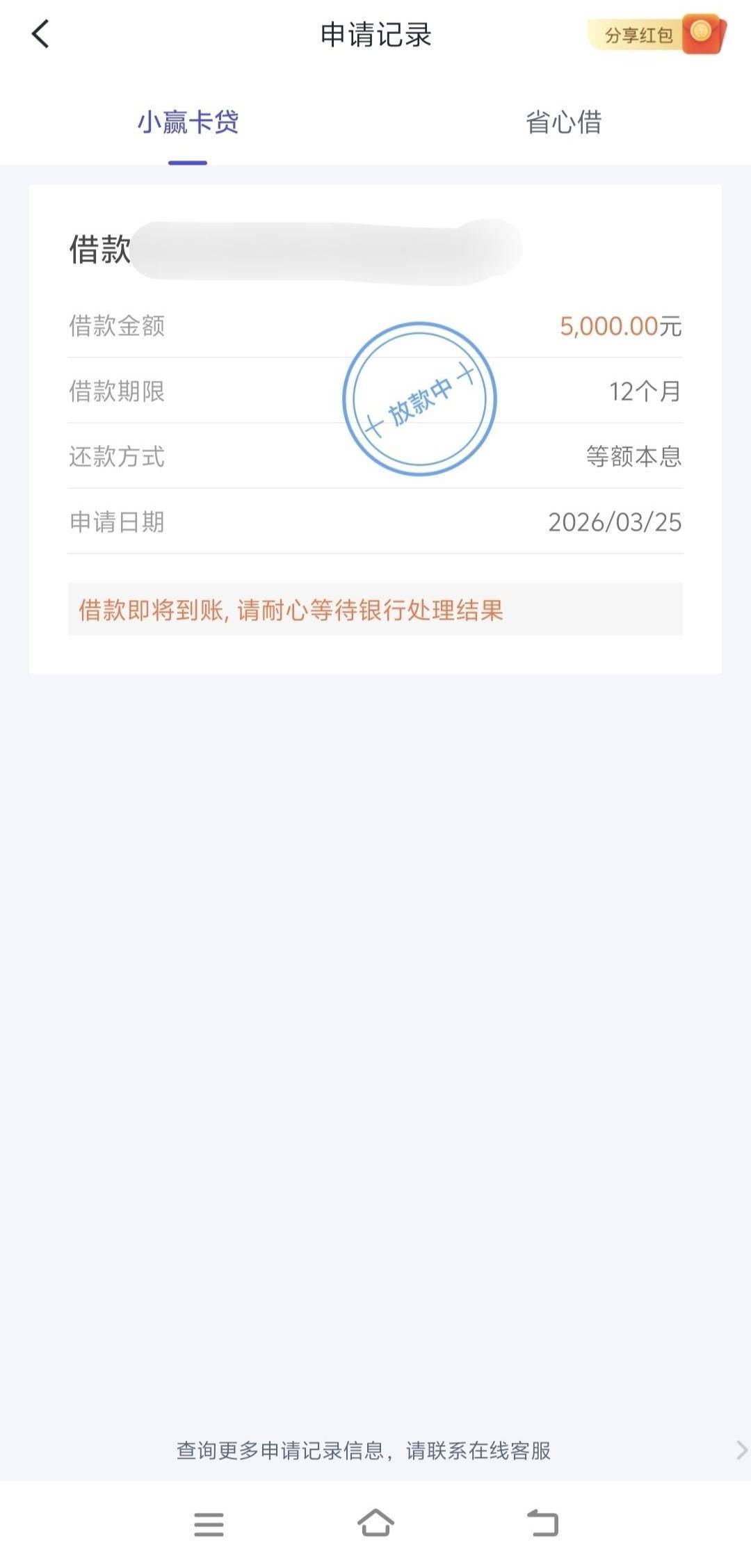Open the 5,000.00元 loan record card
This screenshot has height=1568, width=751.
point(375,429)
